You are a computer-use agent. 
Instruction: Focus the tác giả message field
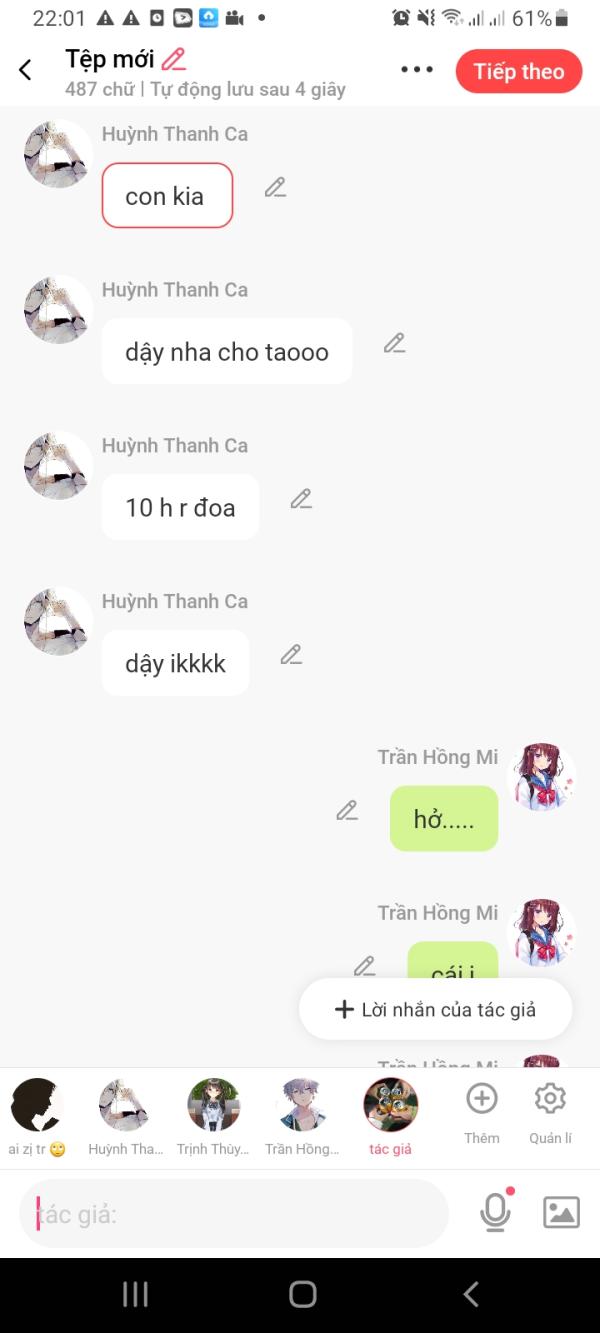click(234, 1213)
